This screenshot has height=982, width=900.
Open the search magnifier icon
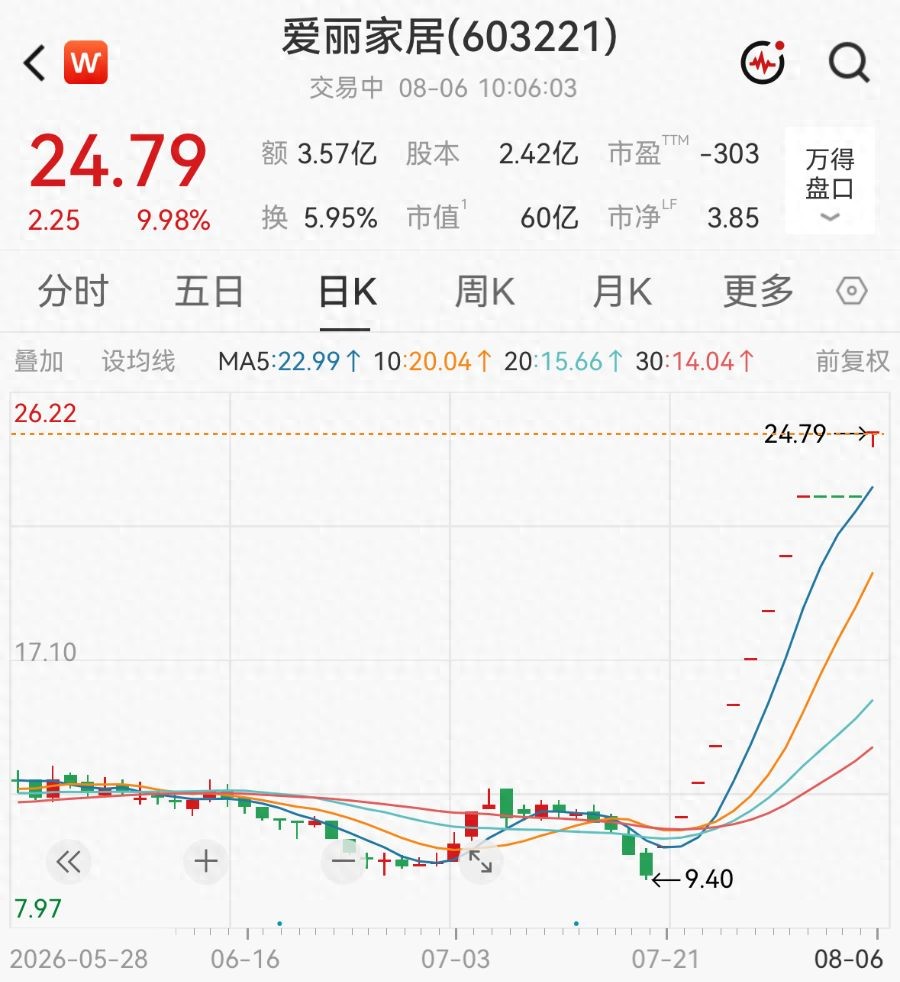click(849, 63)
